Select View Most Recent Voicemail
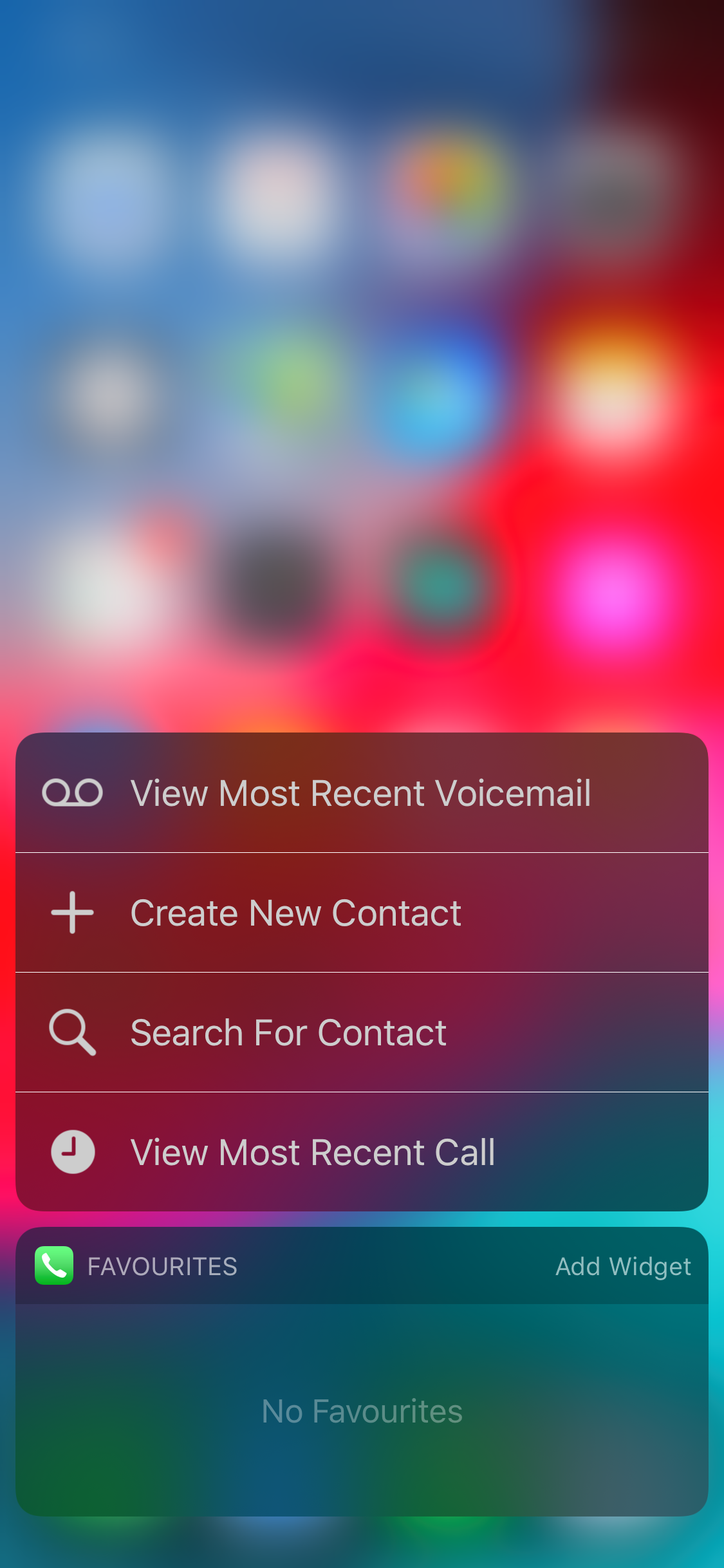 [x=362, y=792]
